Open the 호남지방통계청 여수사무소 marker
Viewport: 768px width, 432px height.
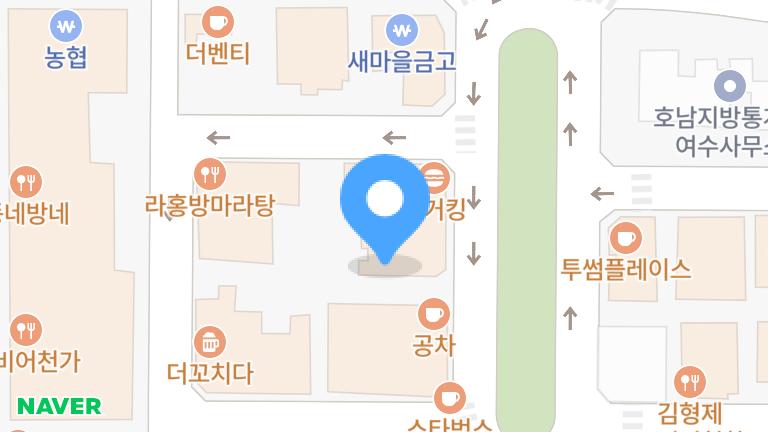[x=731, y=86]
